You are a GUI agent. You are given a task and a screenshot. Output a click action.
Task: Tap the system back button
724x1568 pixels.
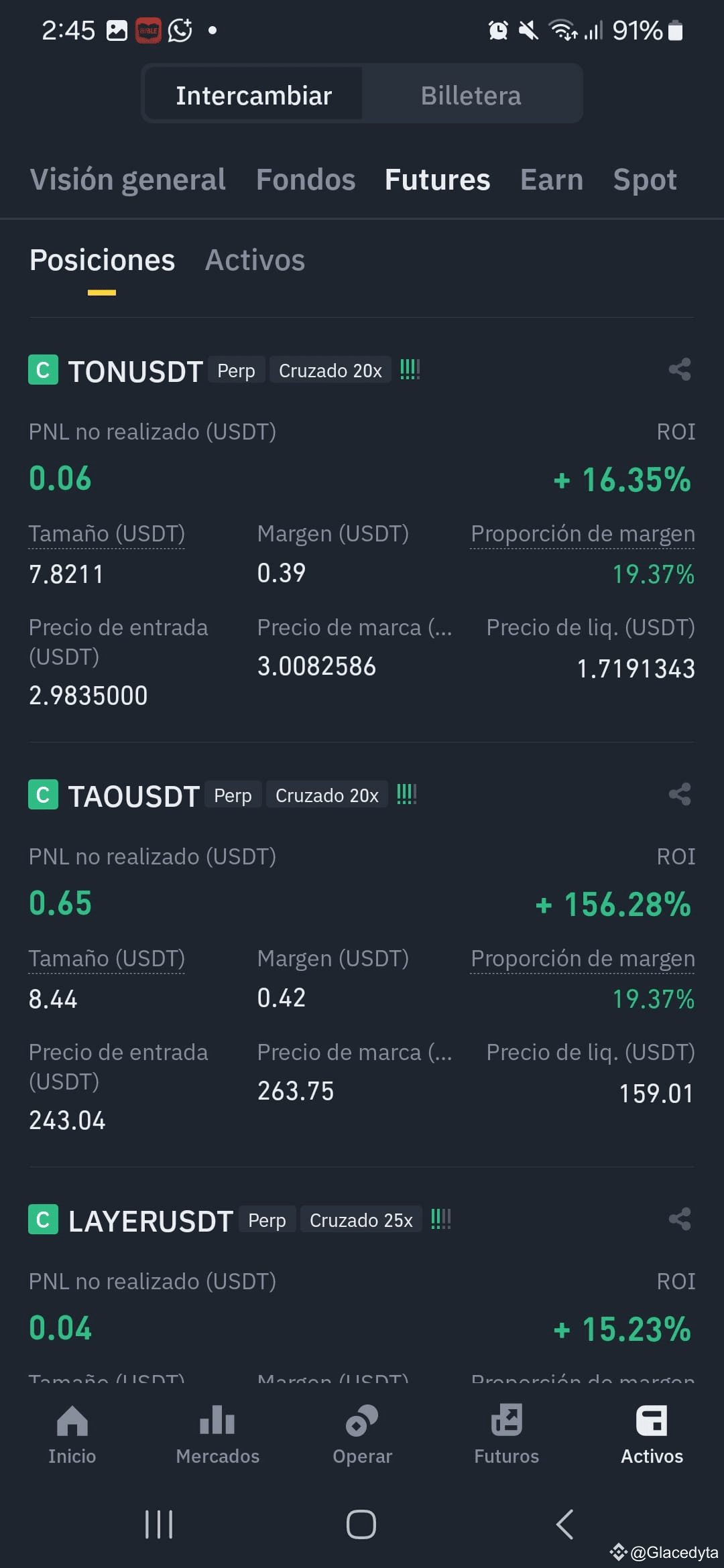coord(564,1524)
